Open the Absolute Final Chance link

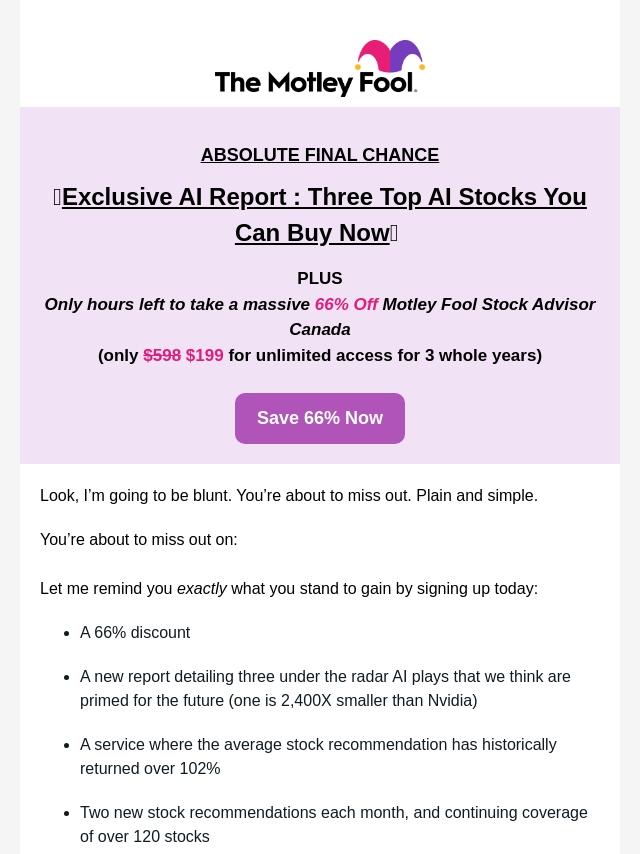coord(320,155)
